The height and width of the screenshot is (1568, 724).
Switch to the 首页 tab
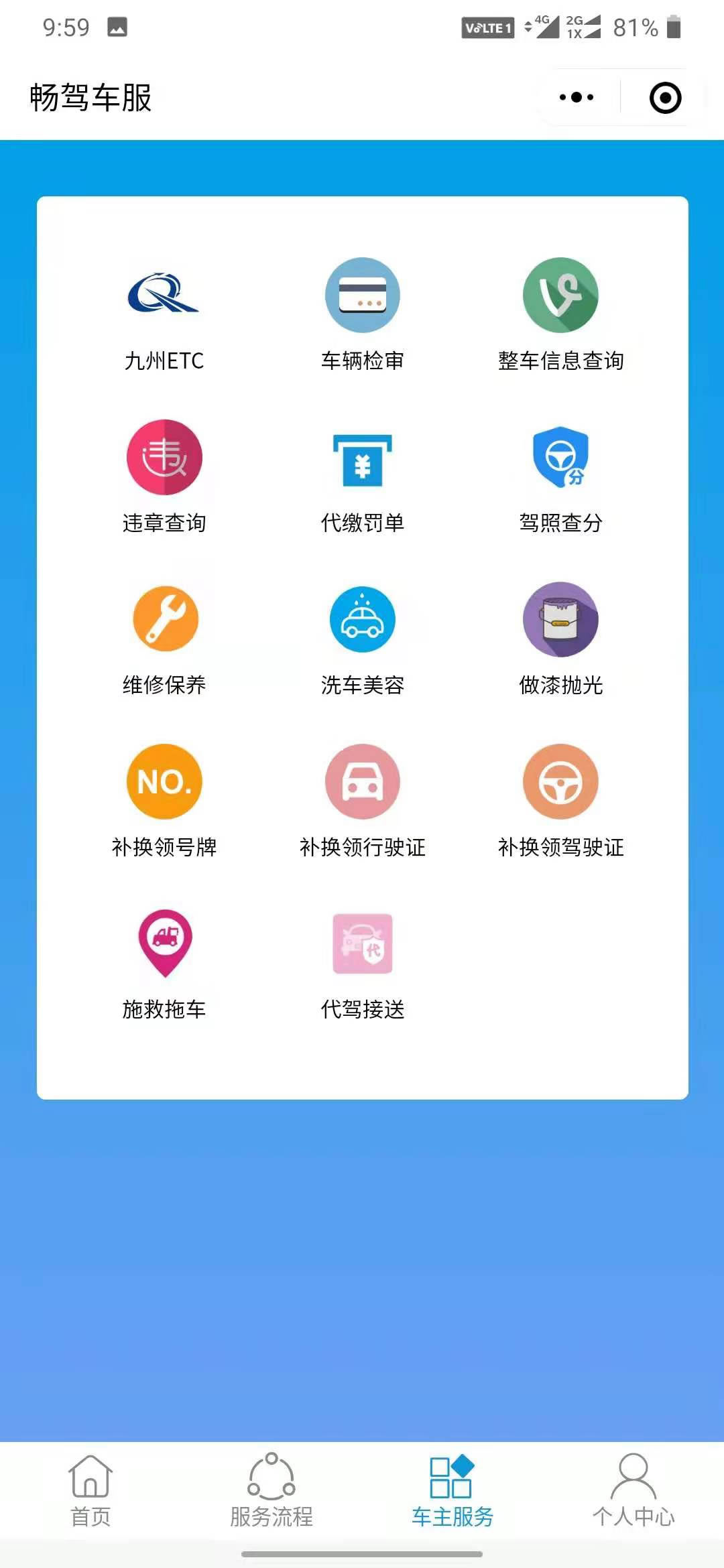point(90,1491)
